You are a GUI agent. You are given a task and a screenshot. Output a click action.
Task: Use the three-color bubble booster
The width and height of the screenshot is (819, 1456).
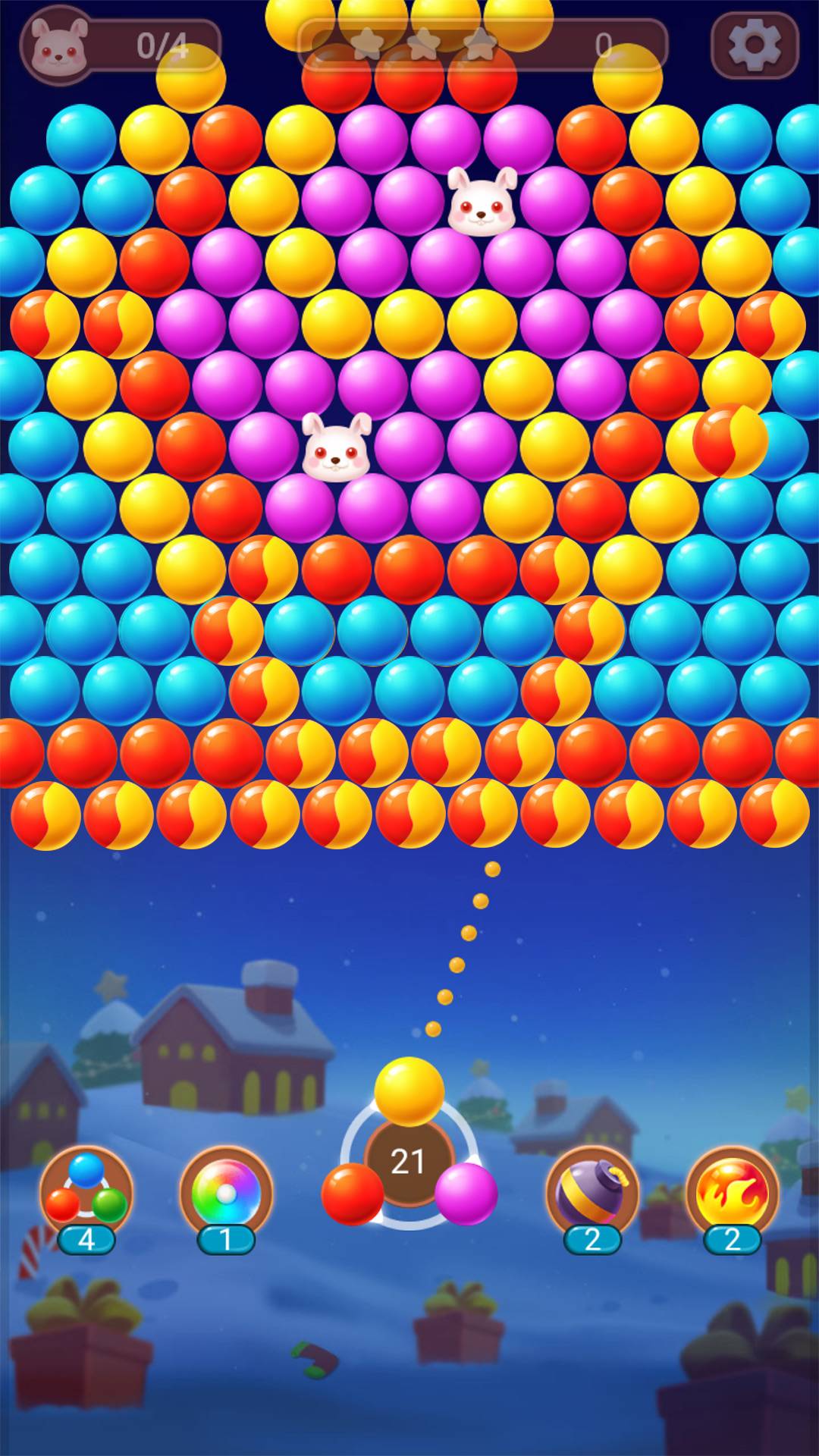click(86, 1192)
